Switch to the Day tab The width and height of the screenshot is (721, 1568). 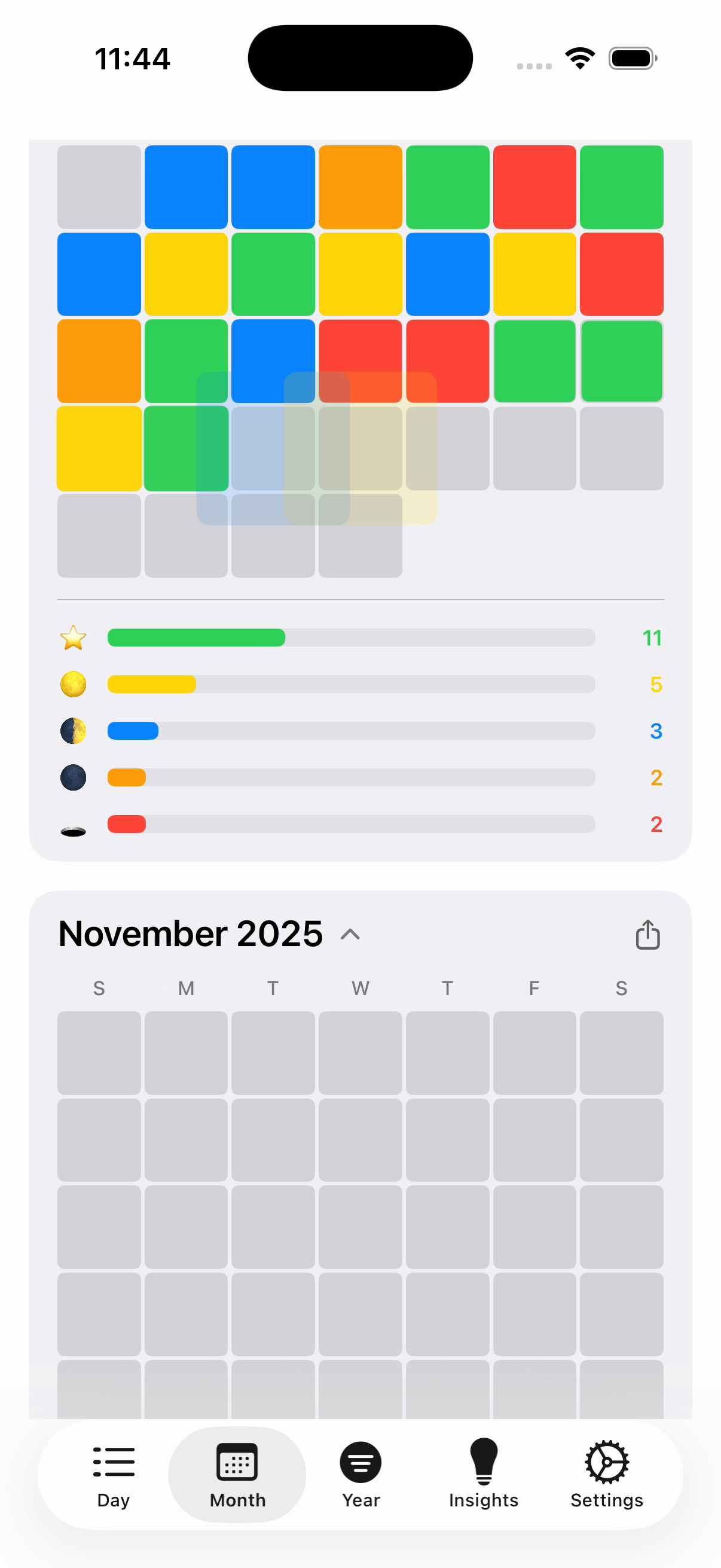click(x=113, y=1474)
